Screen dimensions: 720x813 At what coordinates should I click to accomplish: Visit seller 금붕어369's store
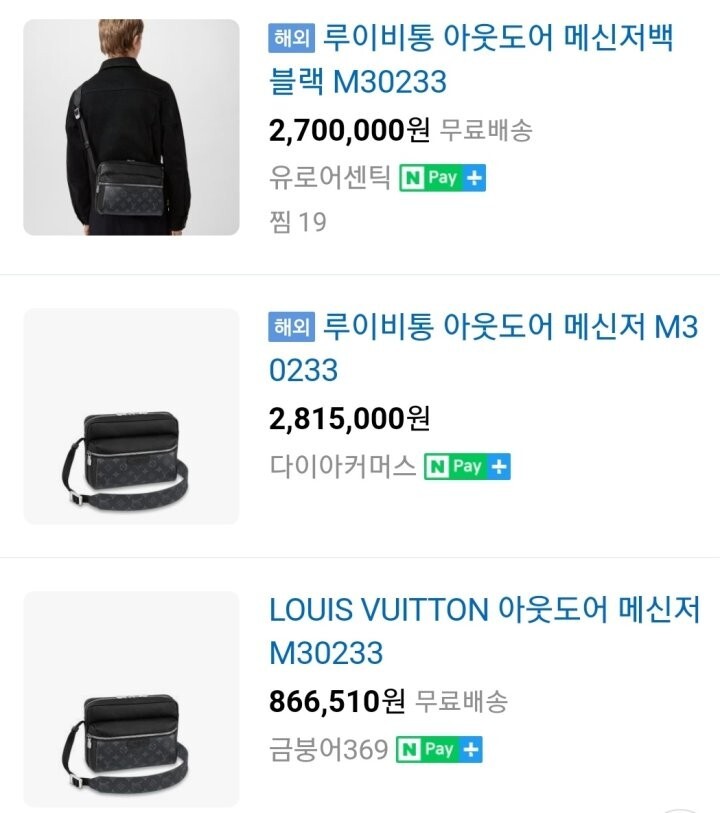328,749
